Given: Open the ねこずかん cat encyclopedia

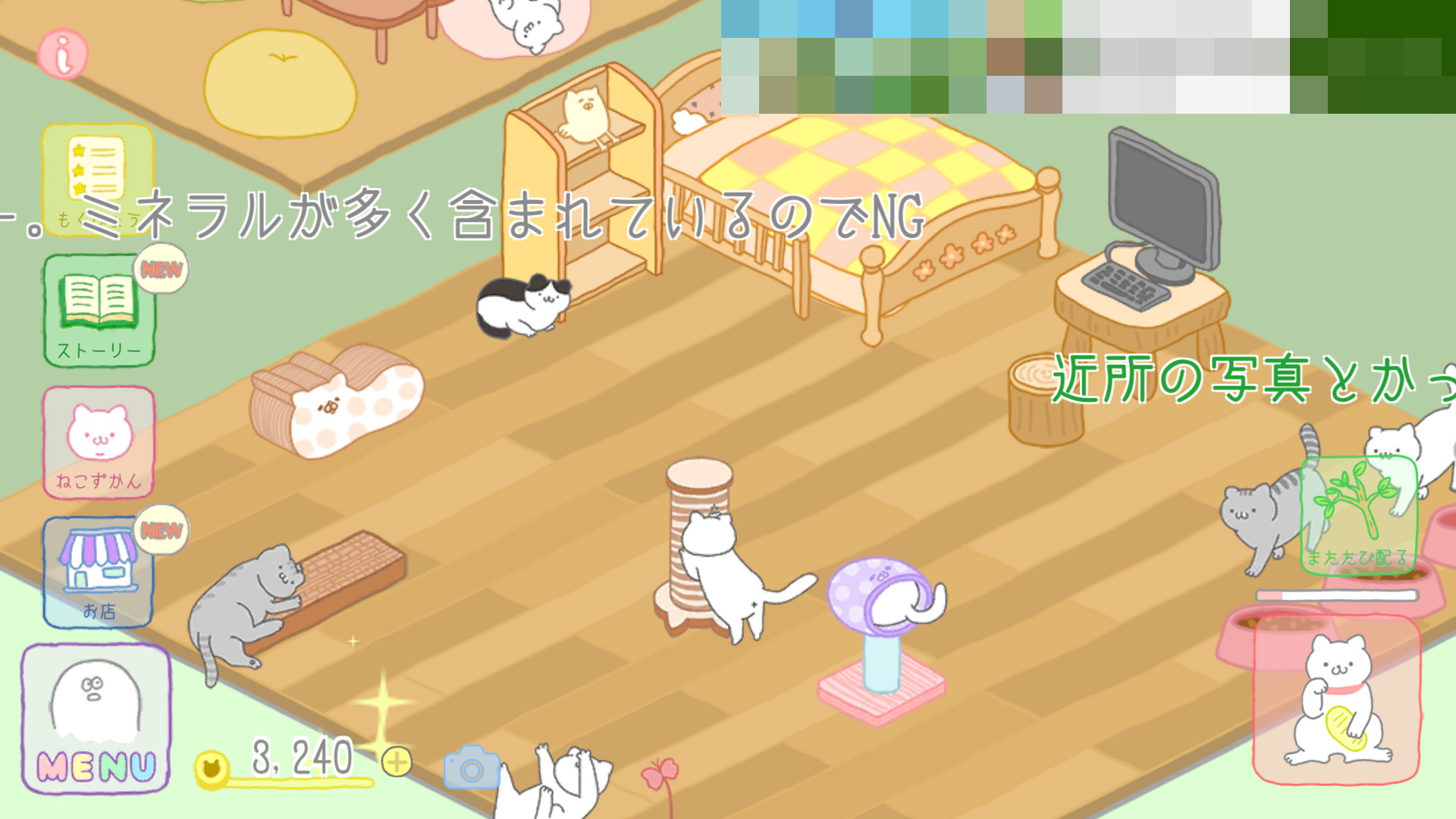Looking at the screenshot, I should tap(99, 442).
